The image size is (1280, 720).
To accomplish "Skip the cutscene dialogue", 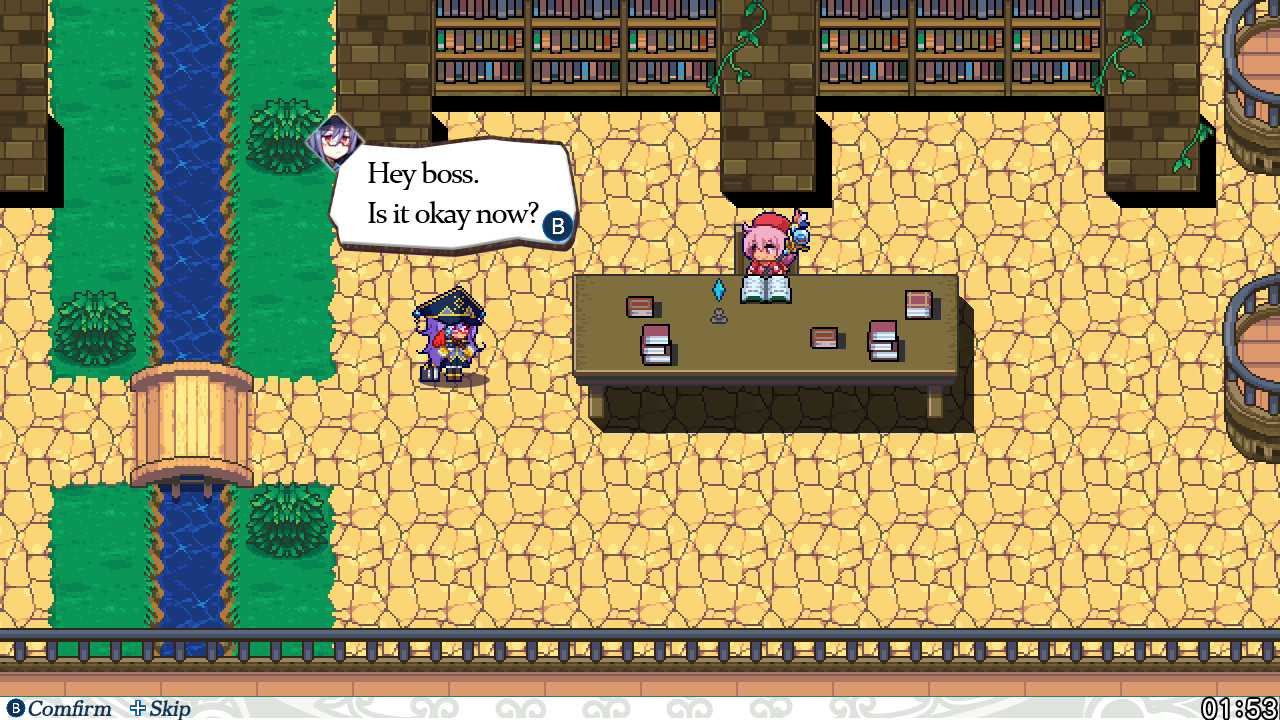I will [160, 708].
